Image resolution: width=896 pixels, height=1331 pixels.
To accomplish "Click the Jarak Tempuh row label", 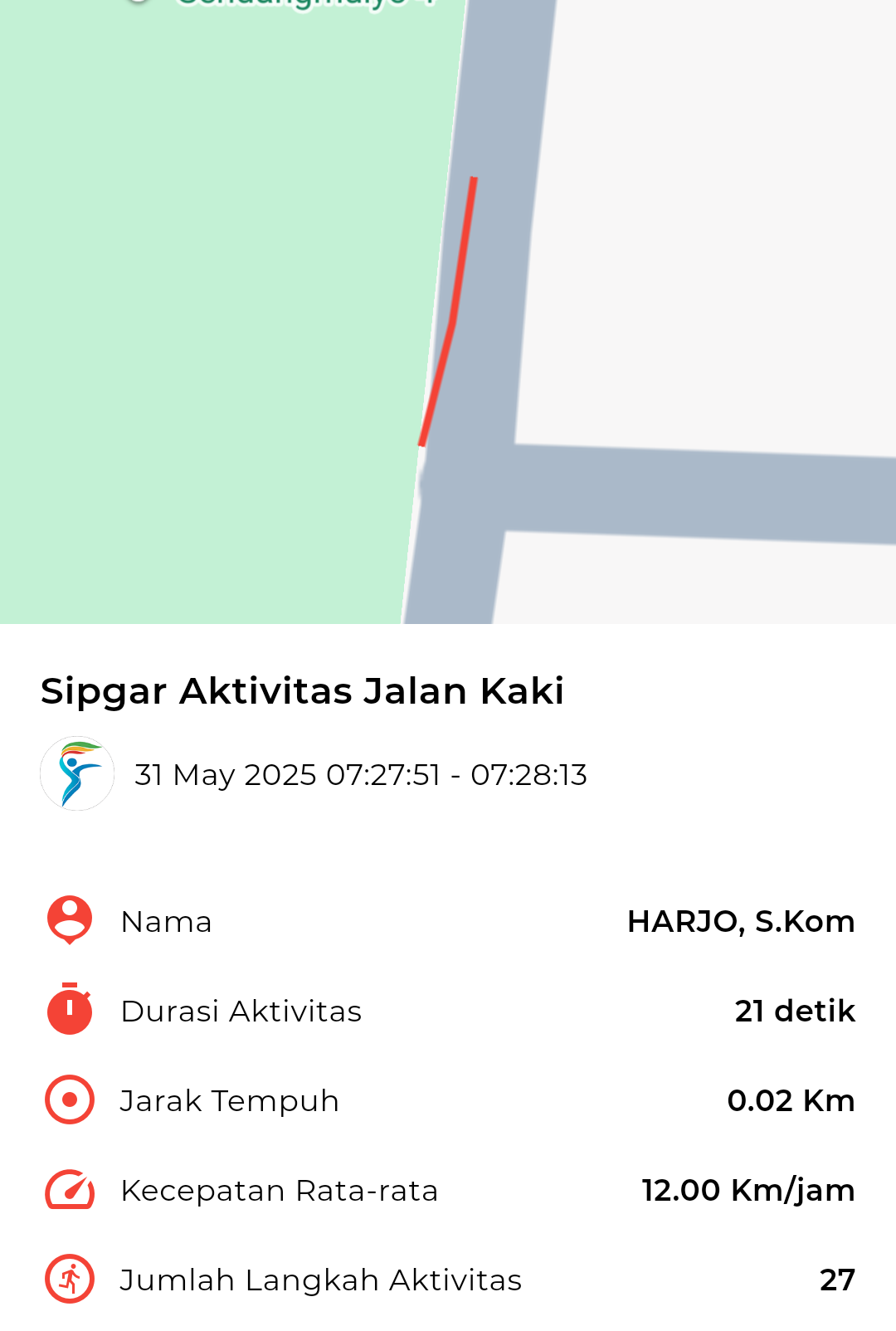I will [230, 1100].
